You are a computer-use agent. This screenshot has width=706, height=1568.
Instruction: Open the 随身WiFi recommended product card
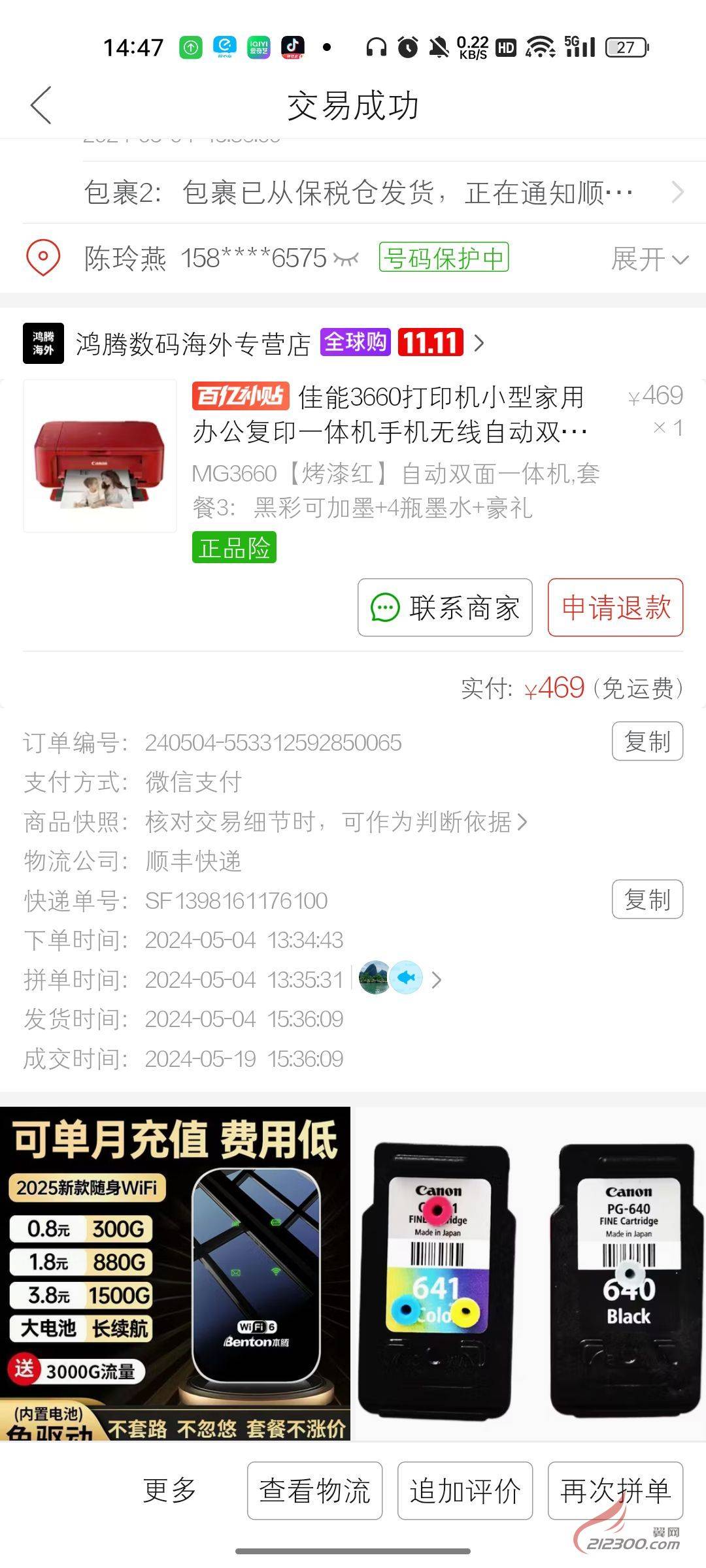pyautogui.click(x=175, y=1274)
